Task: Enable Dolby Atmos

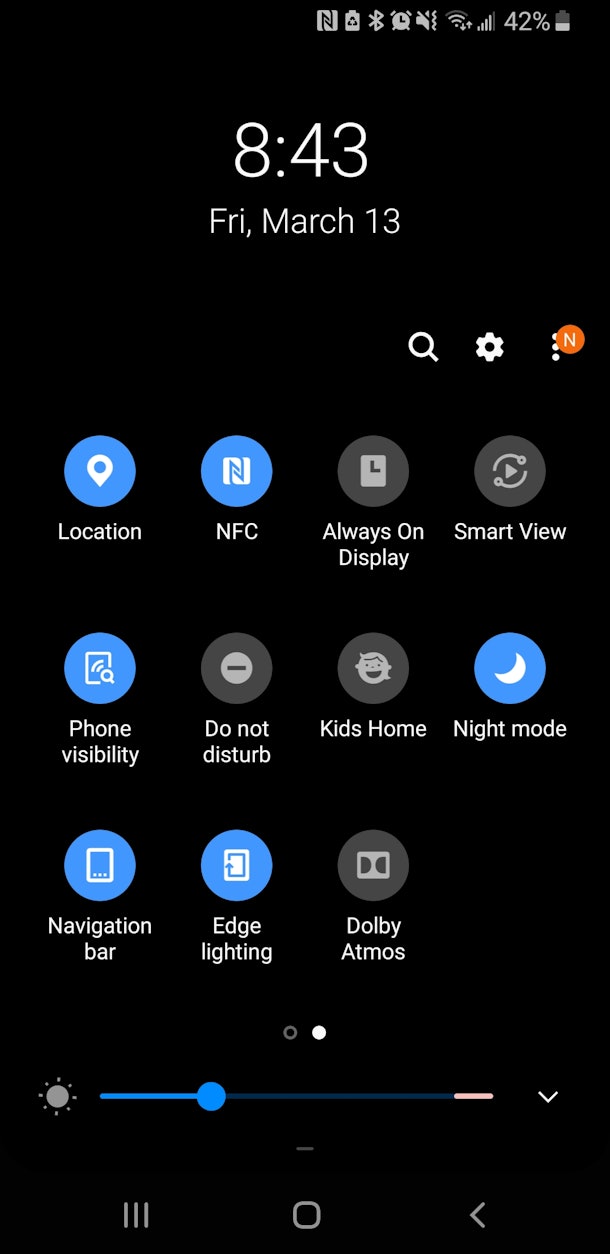Action: click(373, 865)
